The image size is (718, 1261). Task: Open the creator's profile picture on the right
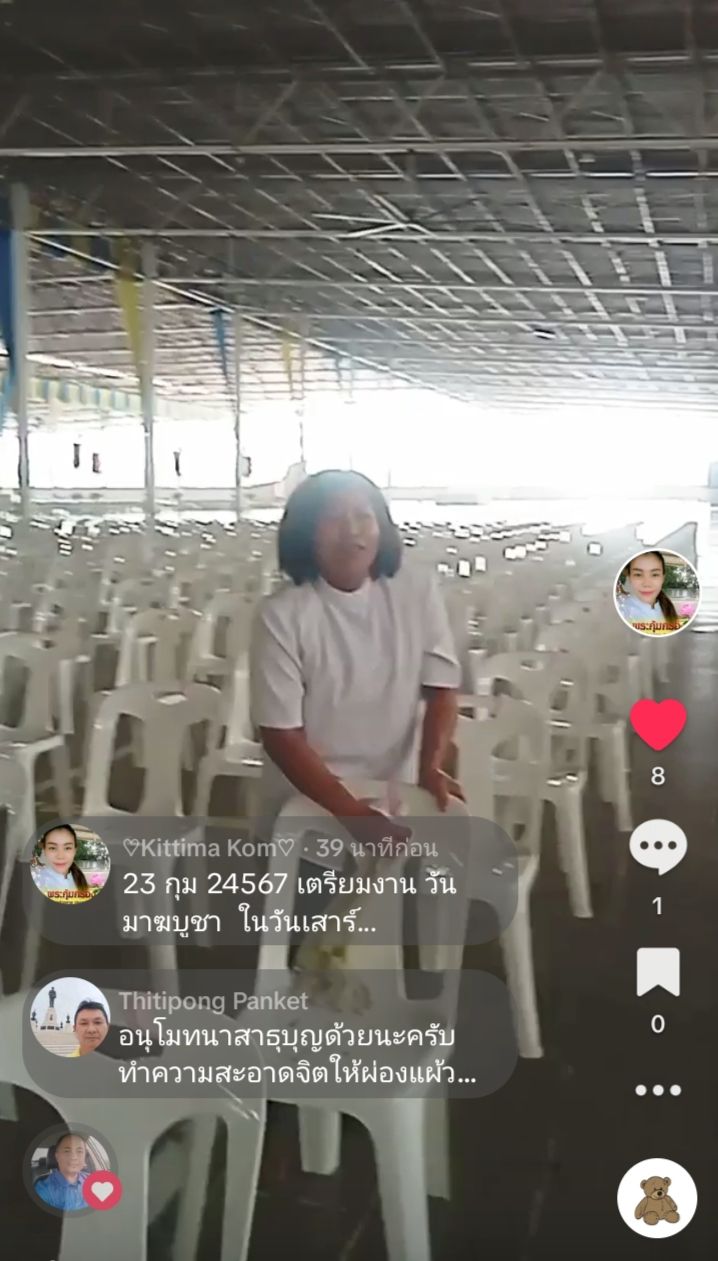(x=657, y=592)
